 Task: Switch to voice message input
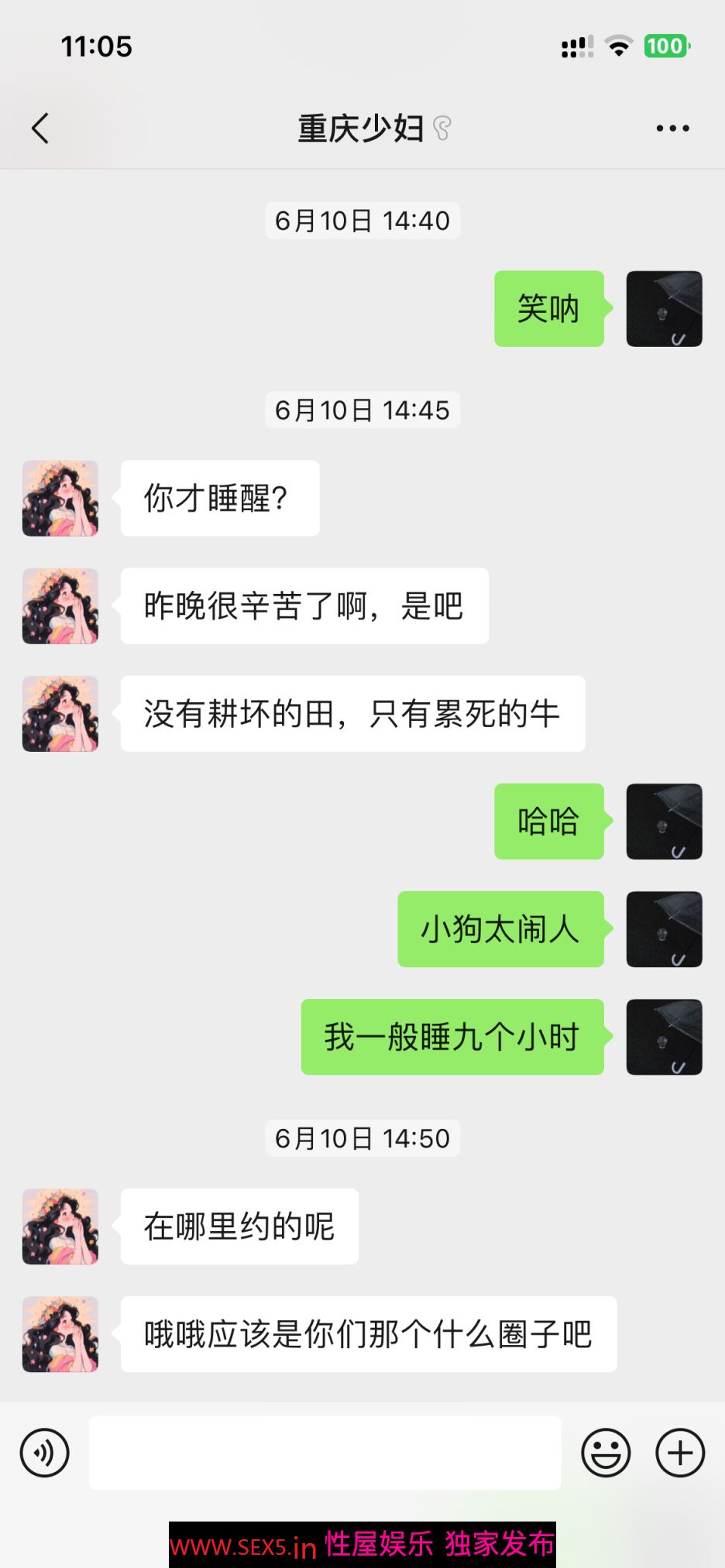click(x=45, y=1453)
